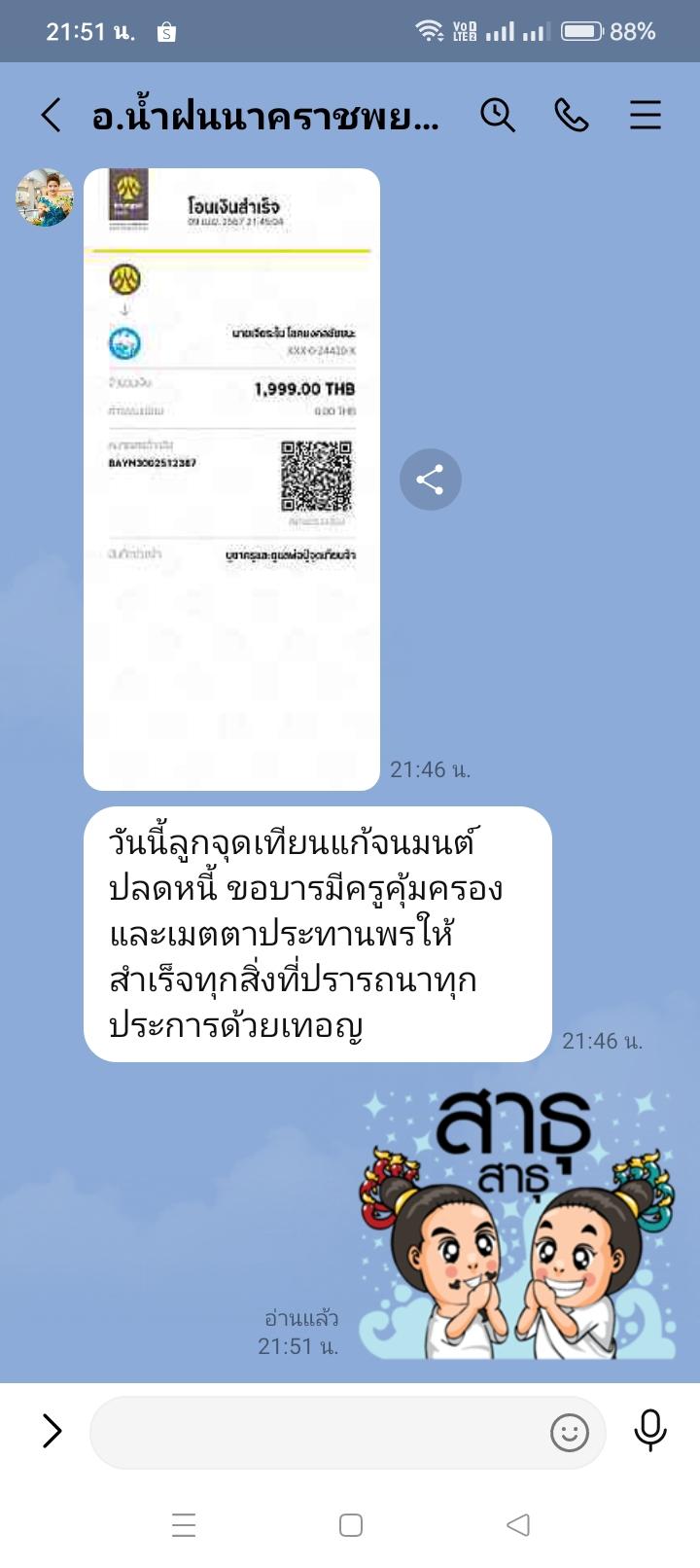This screenshot has width=700, height=1568.
Task: Start a voice call
Action: [x=571, y=115]
